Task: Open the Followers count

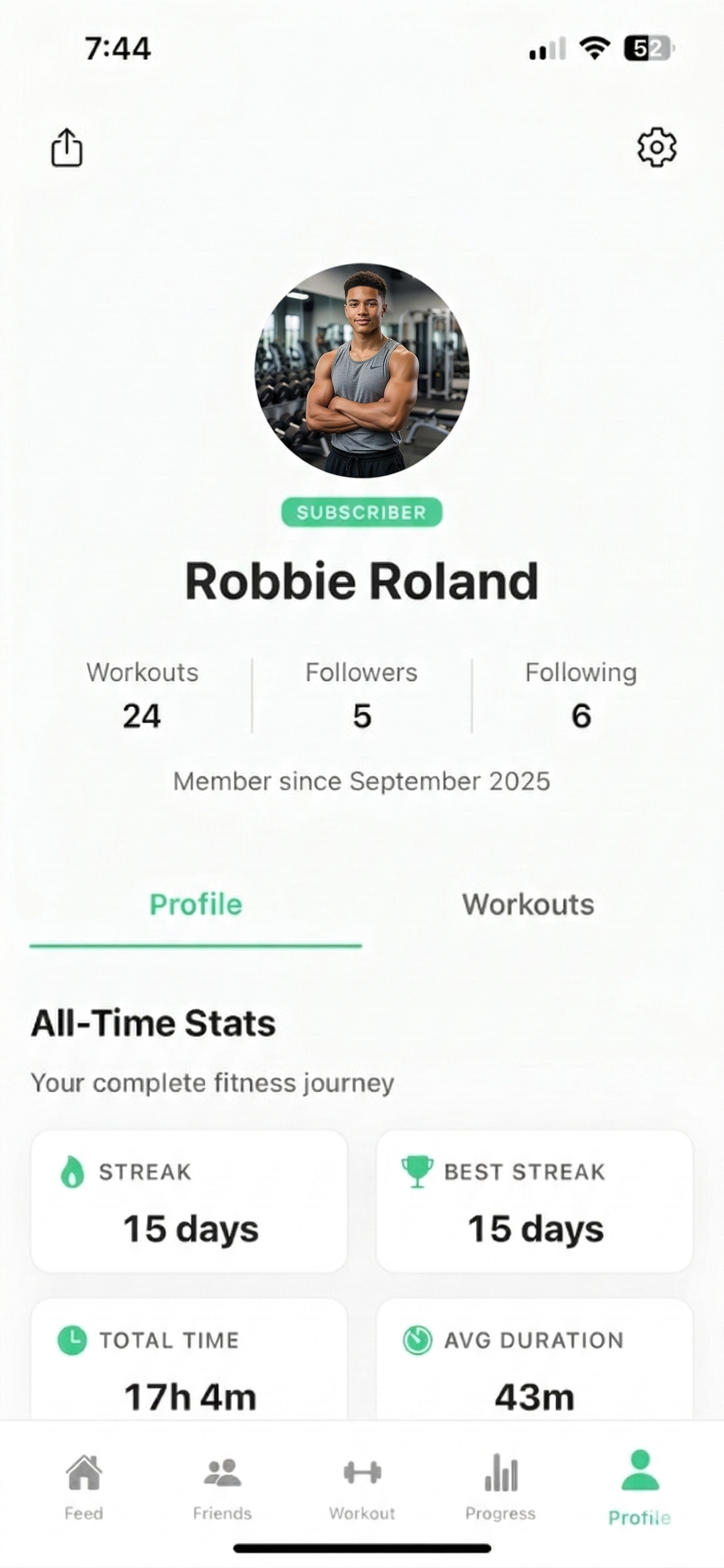Action: [362, 694]
